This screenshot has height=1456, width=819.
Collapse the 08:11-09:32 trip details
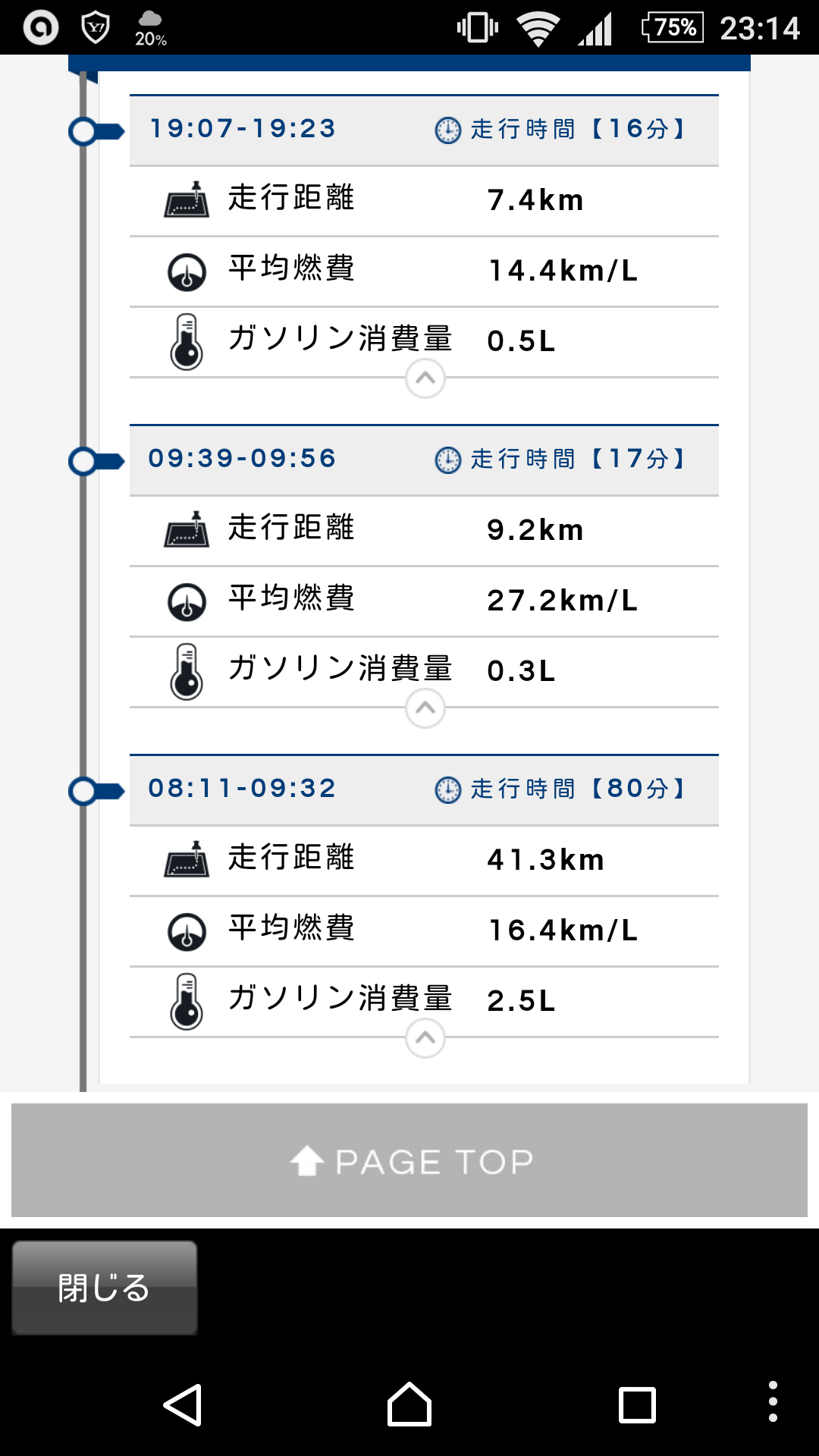[x=425, y=1038]
